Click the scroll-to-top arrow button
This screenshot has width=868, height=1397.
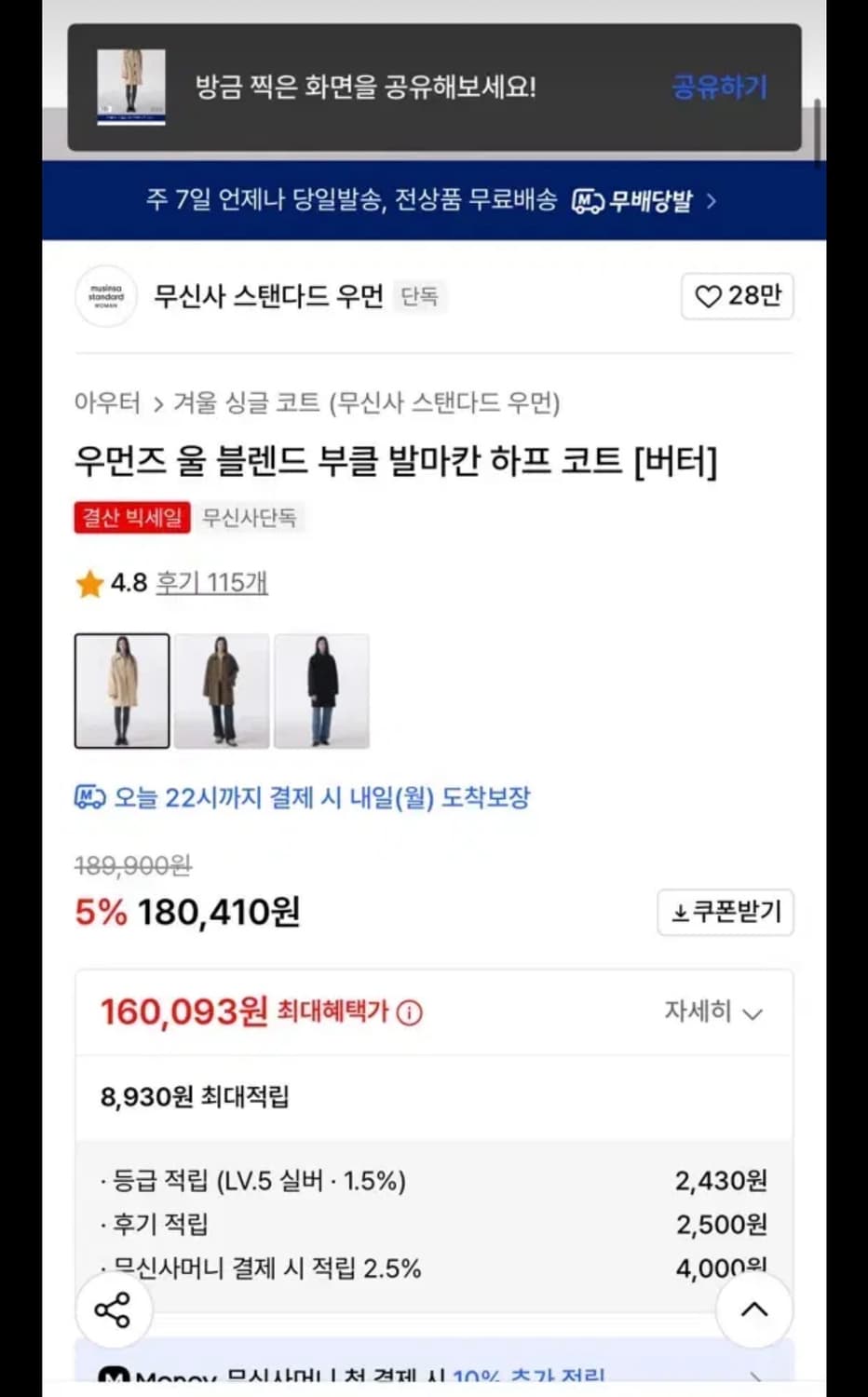point(753,1309)
